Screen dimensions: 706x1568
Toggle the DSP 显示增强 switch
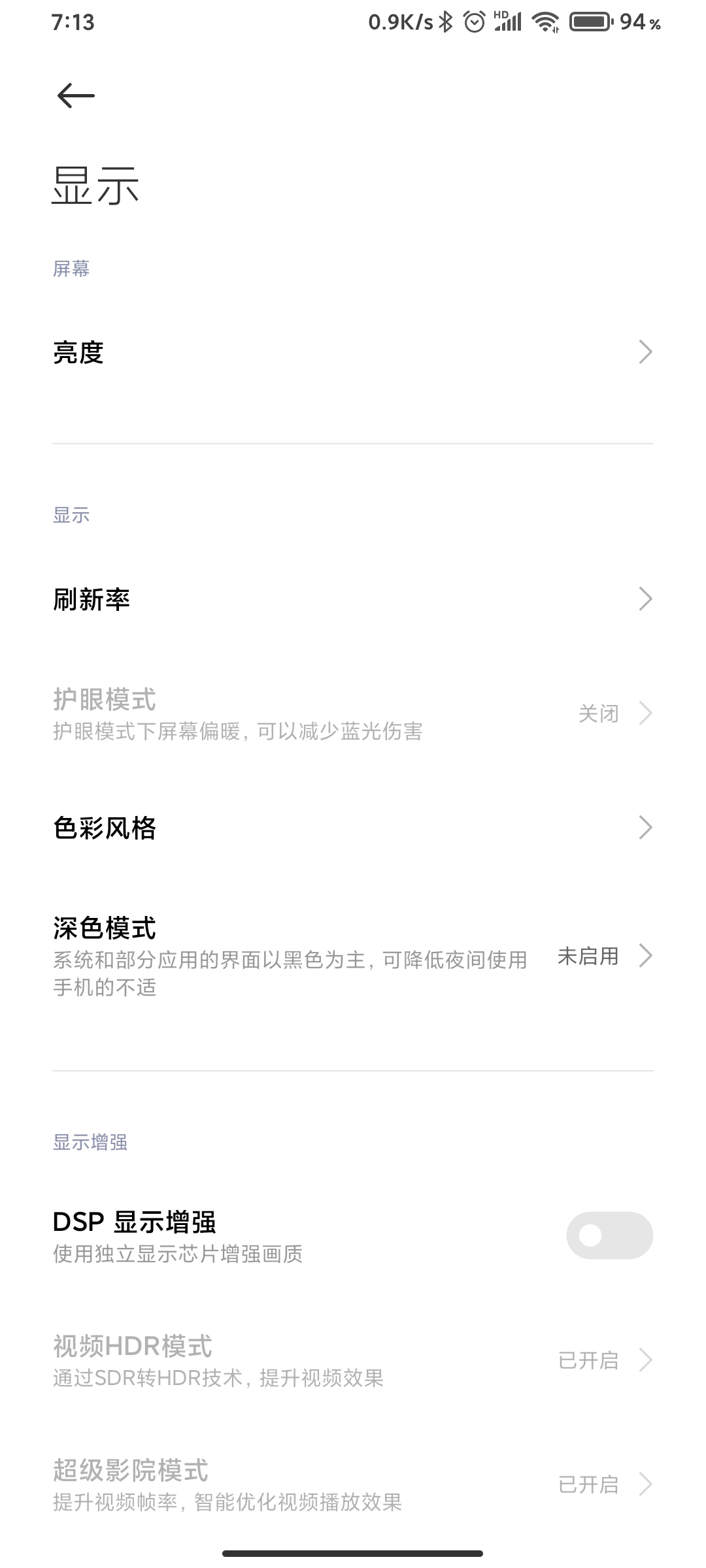[609, 1235]
